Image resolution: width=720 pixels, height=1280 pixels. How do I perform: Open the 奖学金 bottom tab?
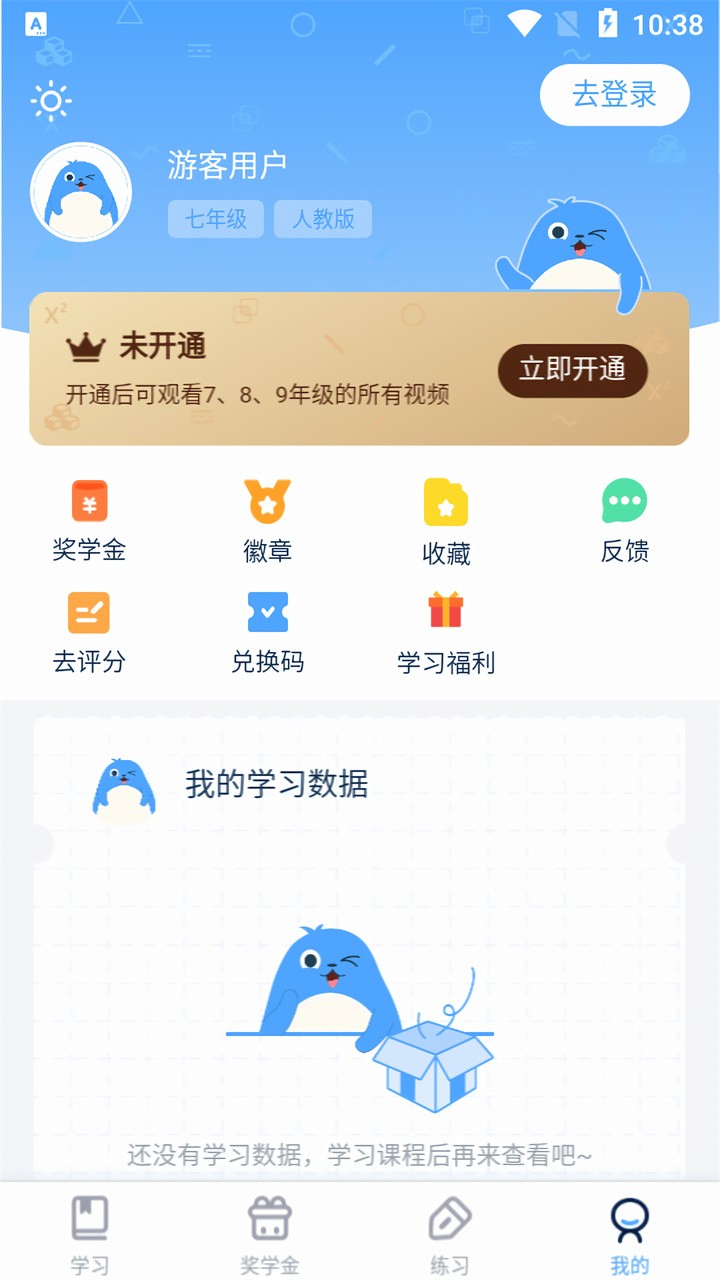pyautogui.click(x=268, y=1230)
